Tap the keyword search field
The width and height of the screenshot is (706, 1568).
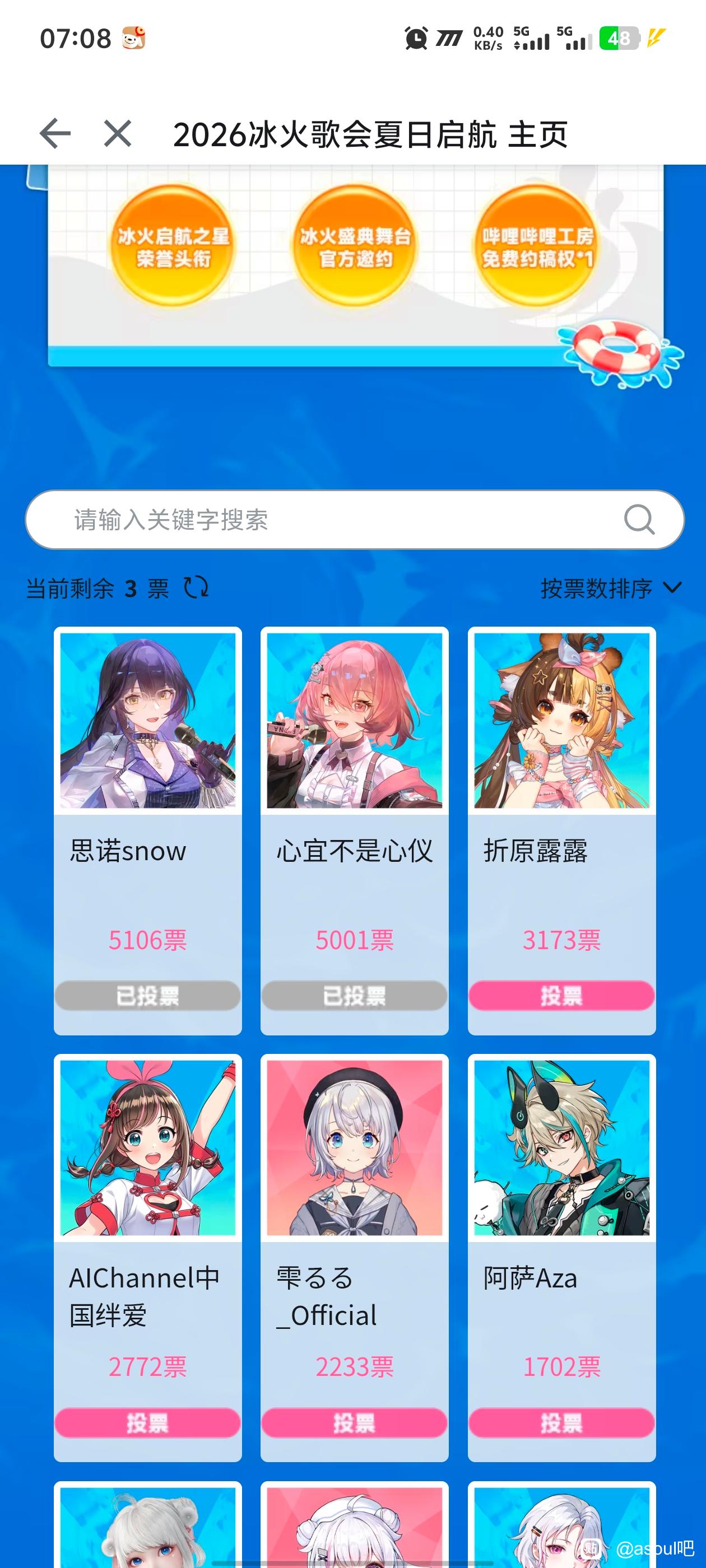click(x=355, y=520)
